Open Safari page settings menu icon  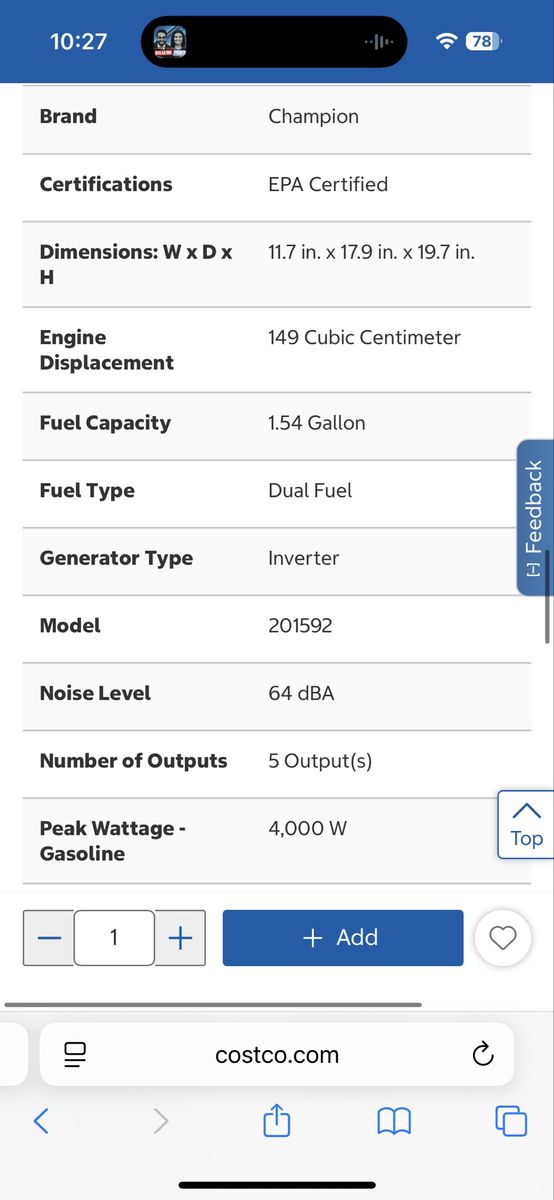click(x=75, y=1054)
